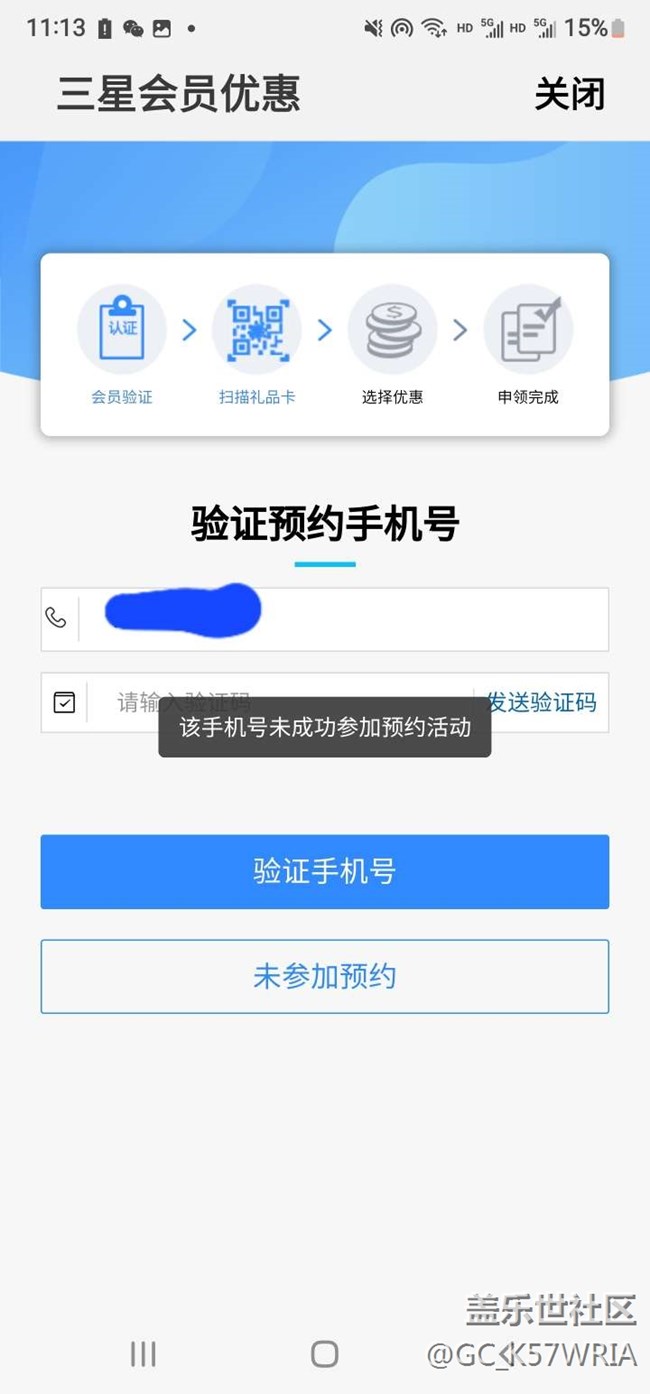Tap 关闭 to close the page
650x1394 pixels.
(569, 95)
